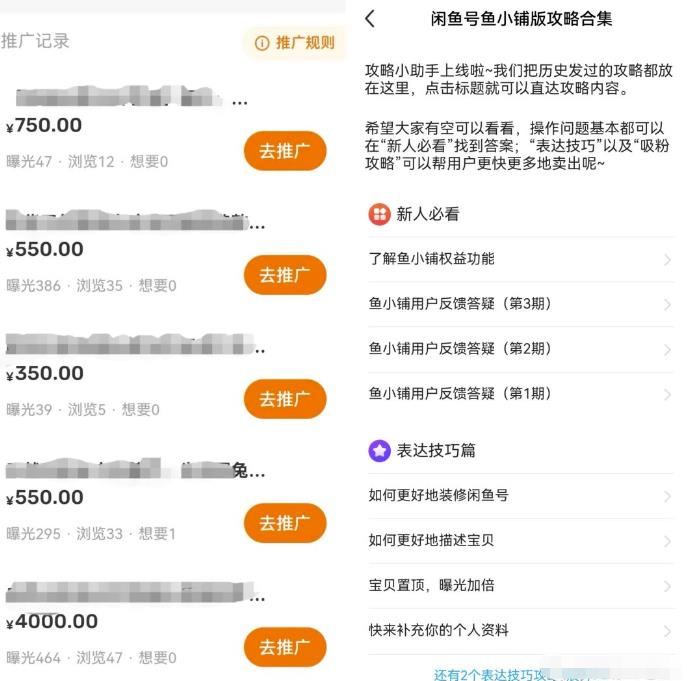Go back from the 闲鱼号鱼小铺版攻略合集 page
The image size is (687, 681).
coord(370,19)
